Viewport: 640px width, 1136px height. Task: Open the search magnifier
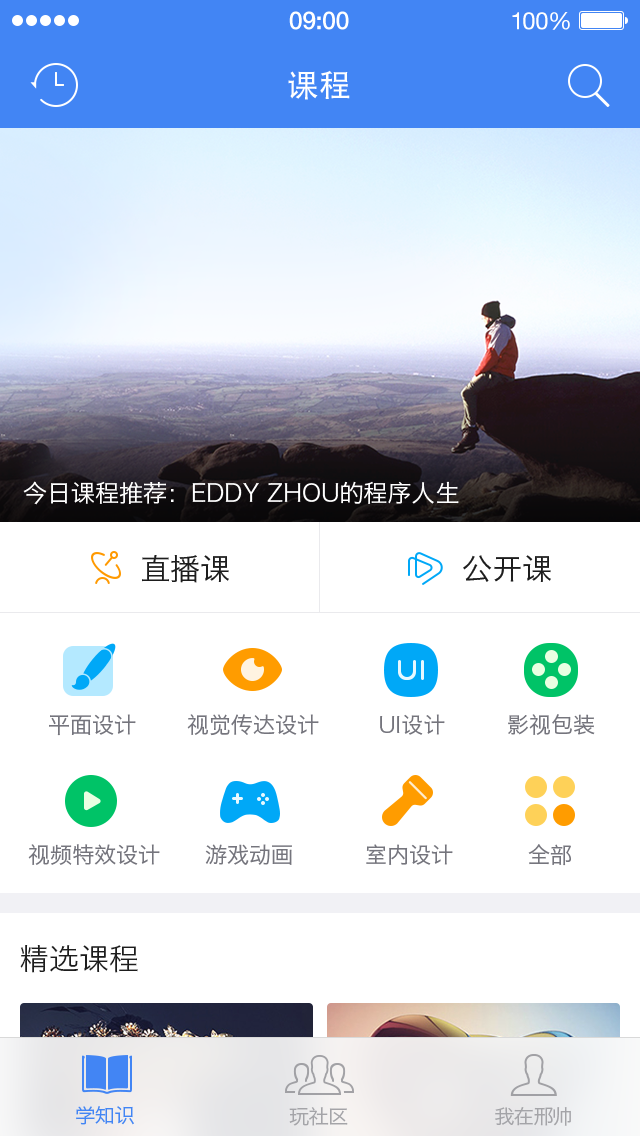(588, 86)
